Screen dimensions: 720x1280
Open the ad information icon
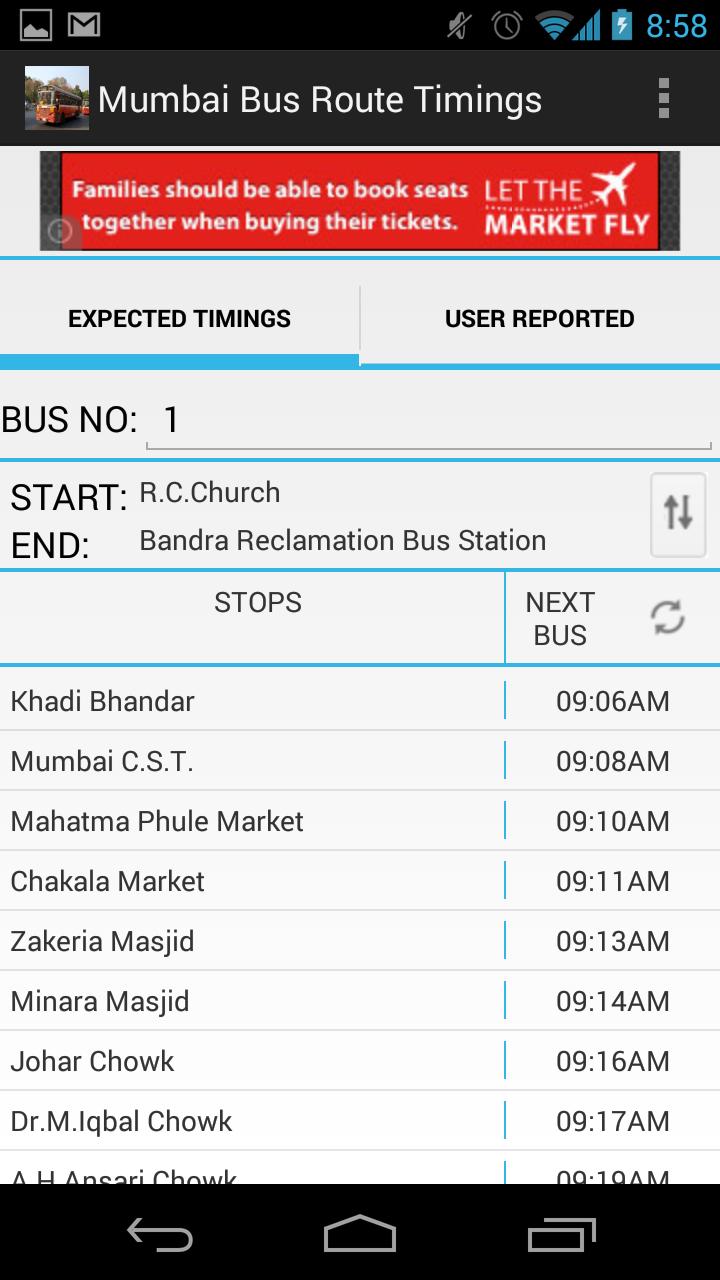click(x=60, y=233)
